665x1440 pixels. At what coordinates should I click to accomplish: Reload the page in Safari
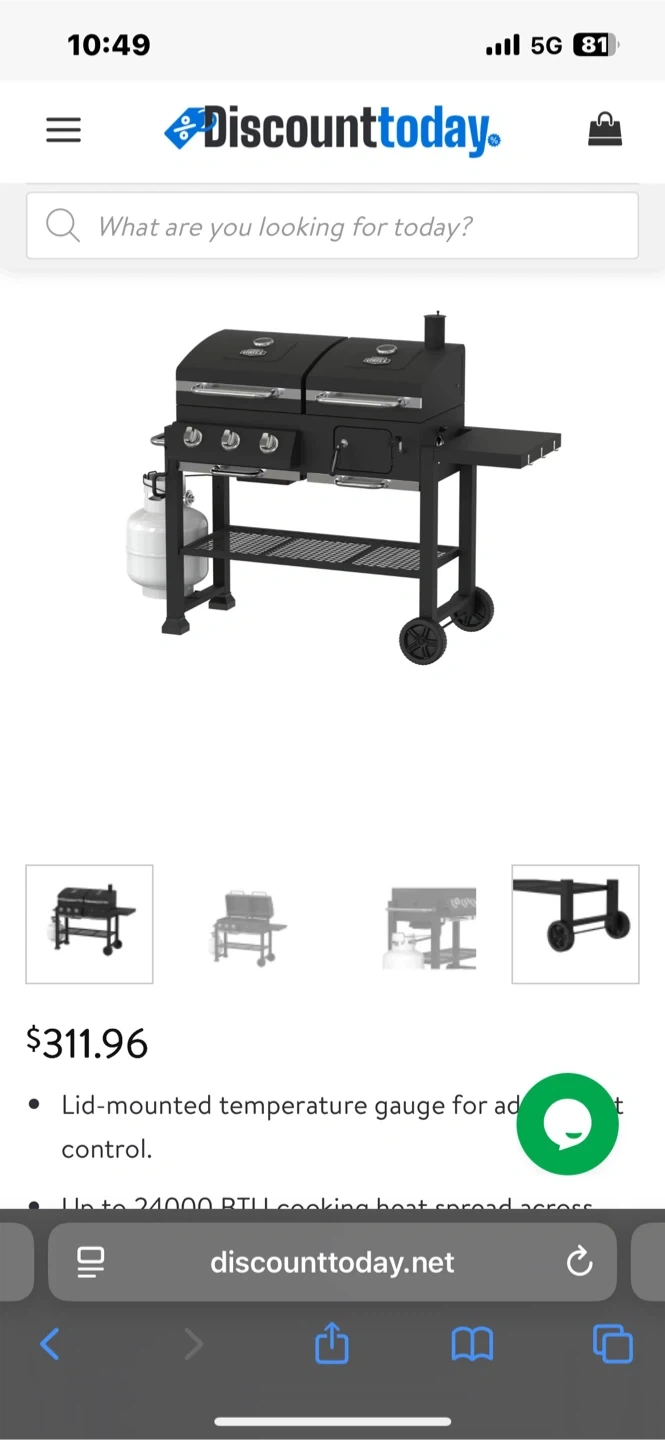click(580, 1262)
